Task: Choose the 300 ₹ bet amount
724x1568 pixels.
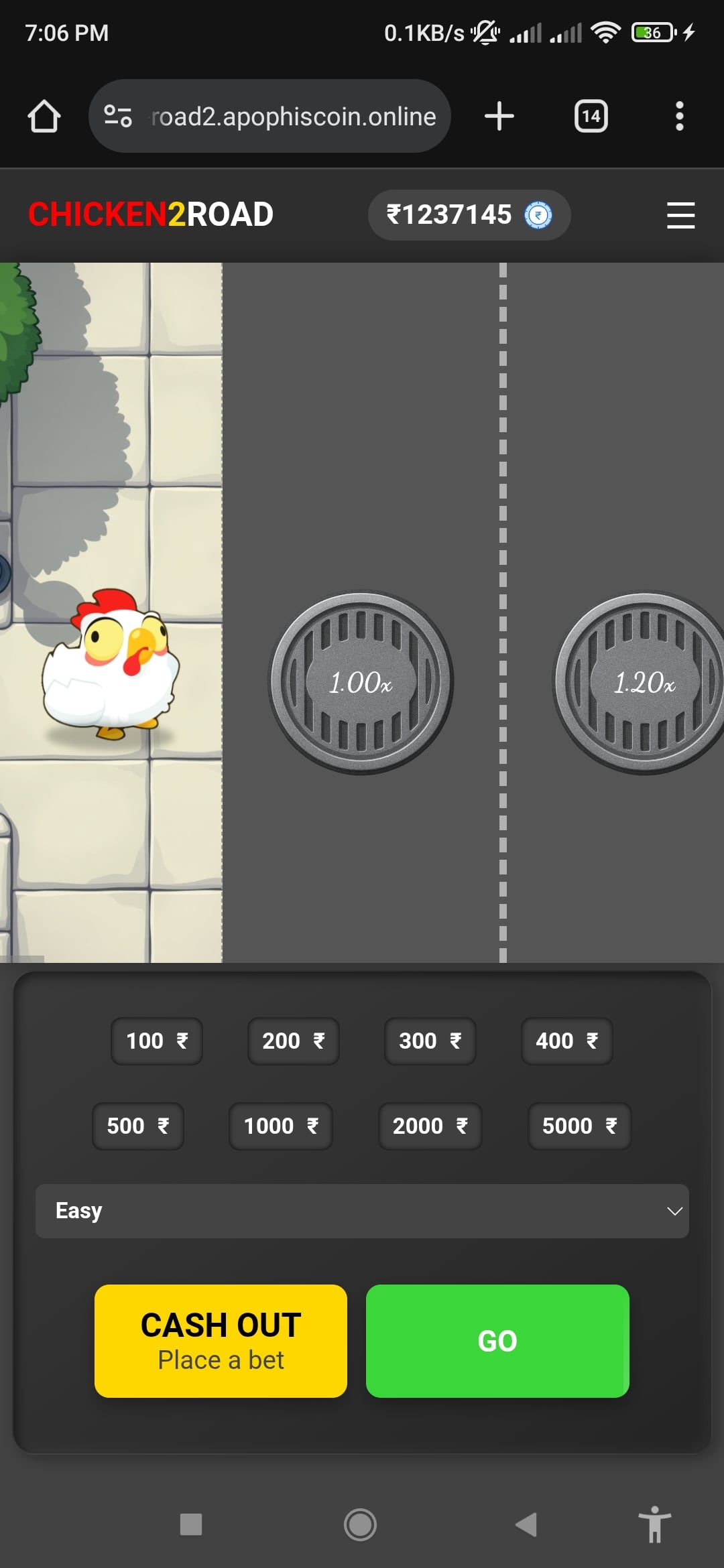Action: coord(430,1041)
